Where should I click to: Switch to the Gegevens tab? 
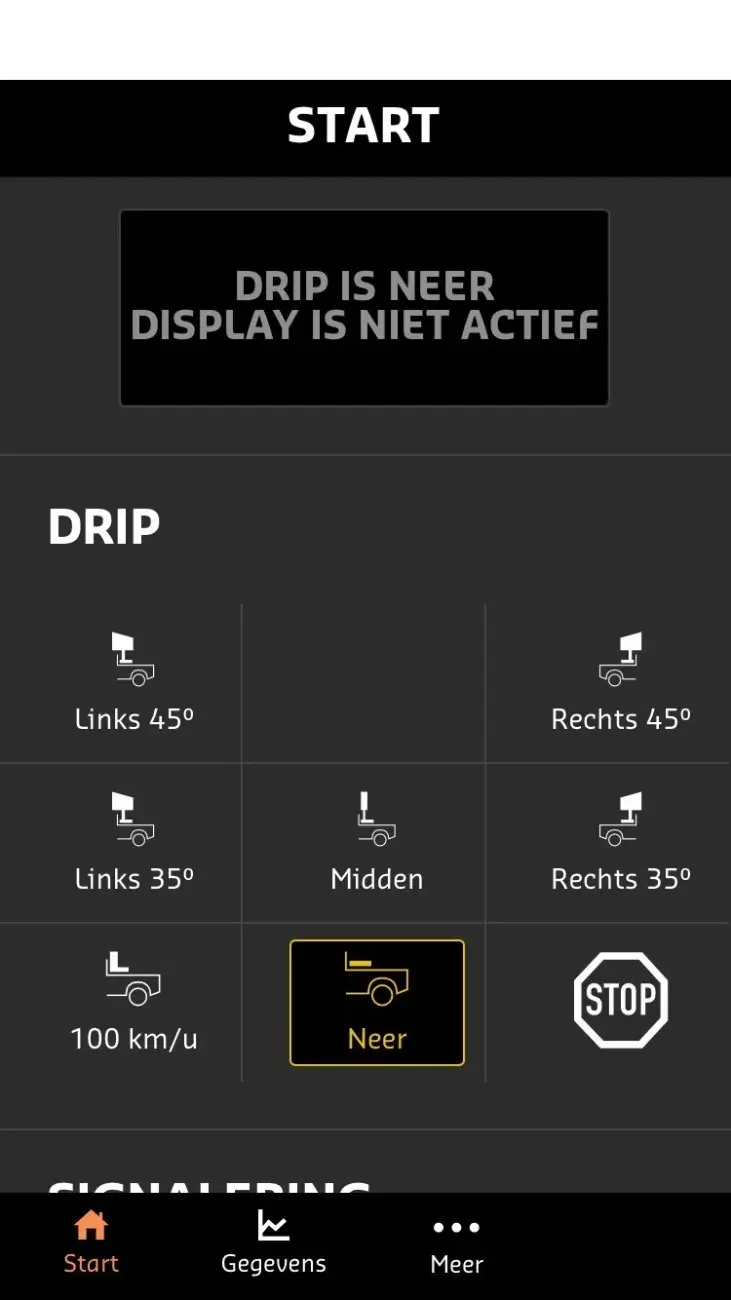point(273,1242)
